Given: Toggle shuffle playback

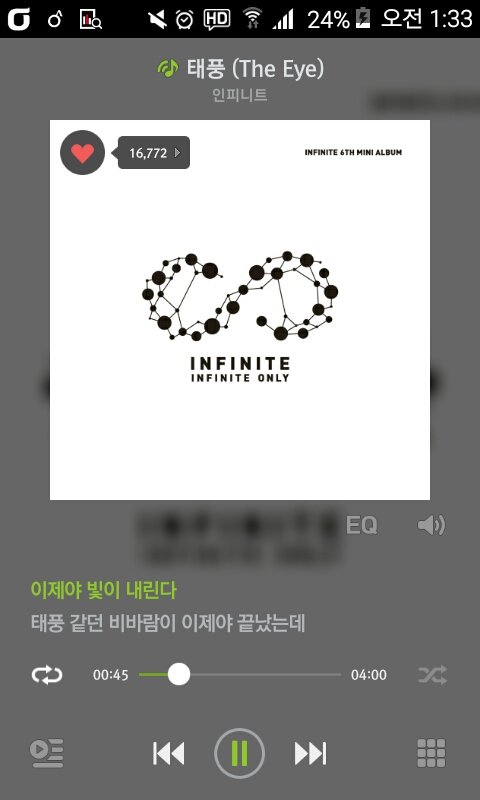Looking at the screenshot, I should [x=433, y=675].
